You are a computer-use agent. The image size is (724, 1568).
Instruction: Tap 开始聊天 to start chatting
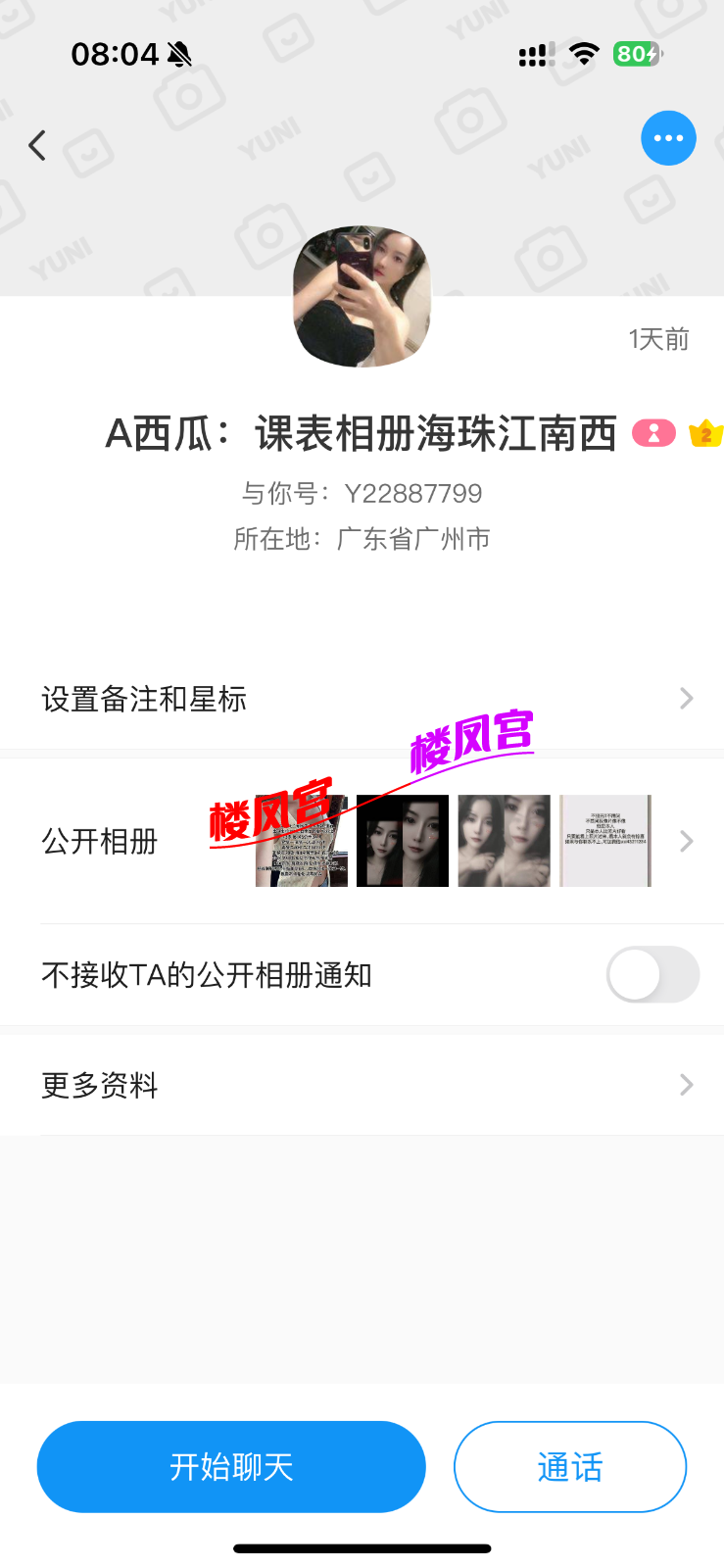231,1467
